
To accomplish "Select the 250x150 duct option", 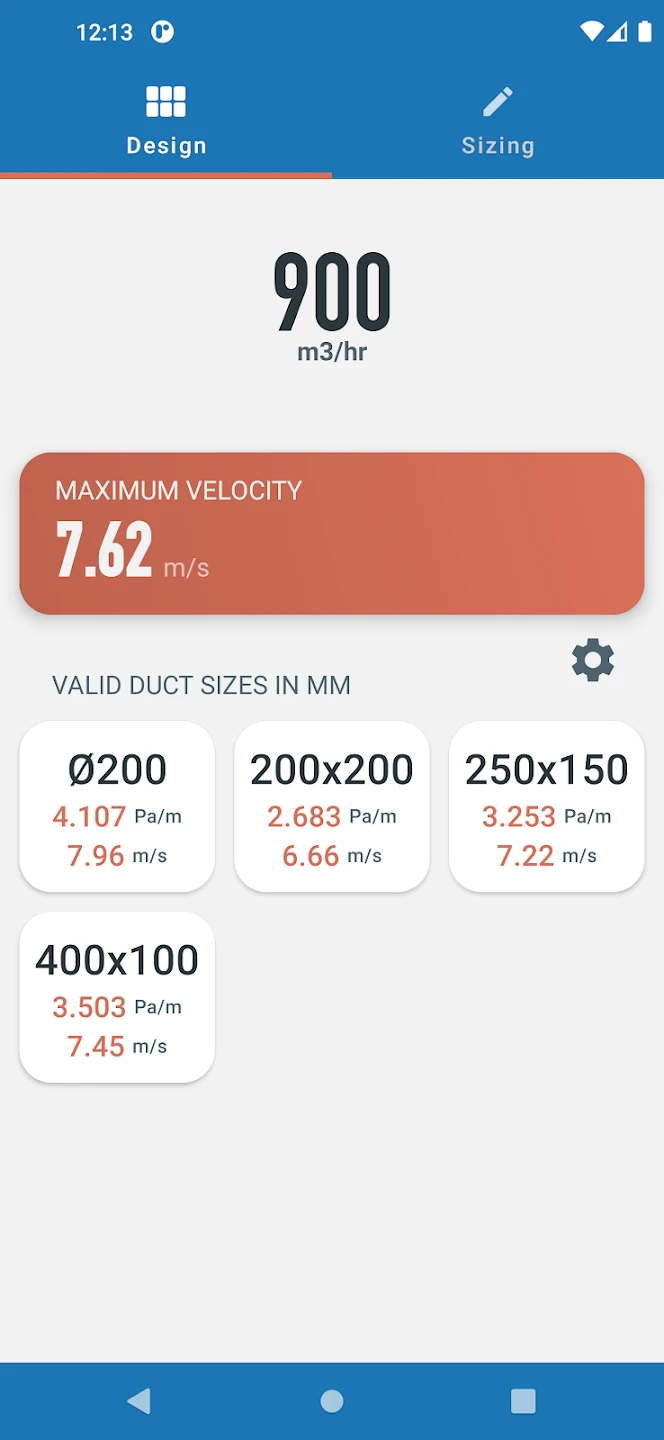I will pyautogui.click(x=547, y=806).
